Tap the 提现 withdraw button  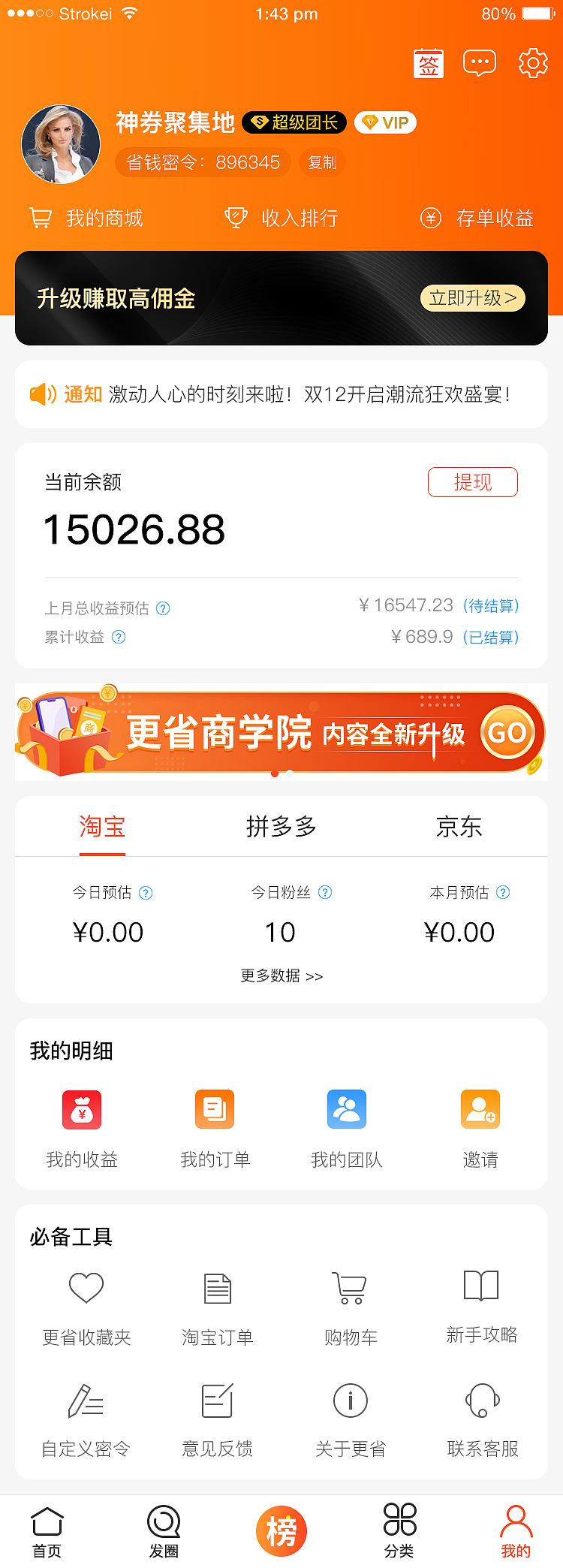(x=472, y=481)
